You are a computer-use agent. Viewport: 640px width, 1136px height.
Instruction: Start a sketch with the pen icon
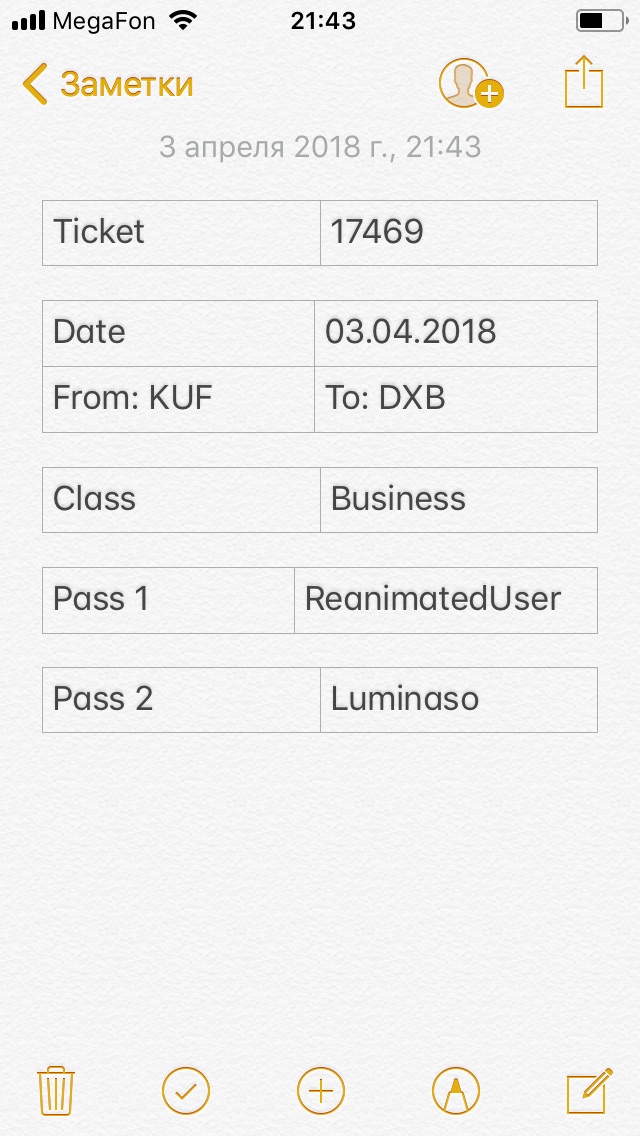coord(456,1090)
